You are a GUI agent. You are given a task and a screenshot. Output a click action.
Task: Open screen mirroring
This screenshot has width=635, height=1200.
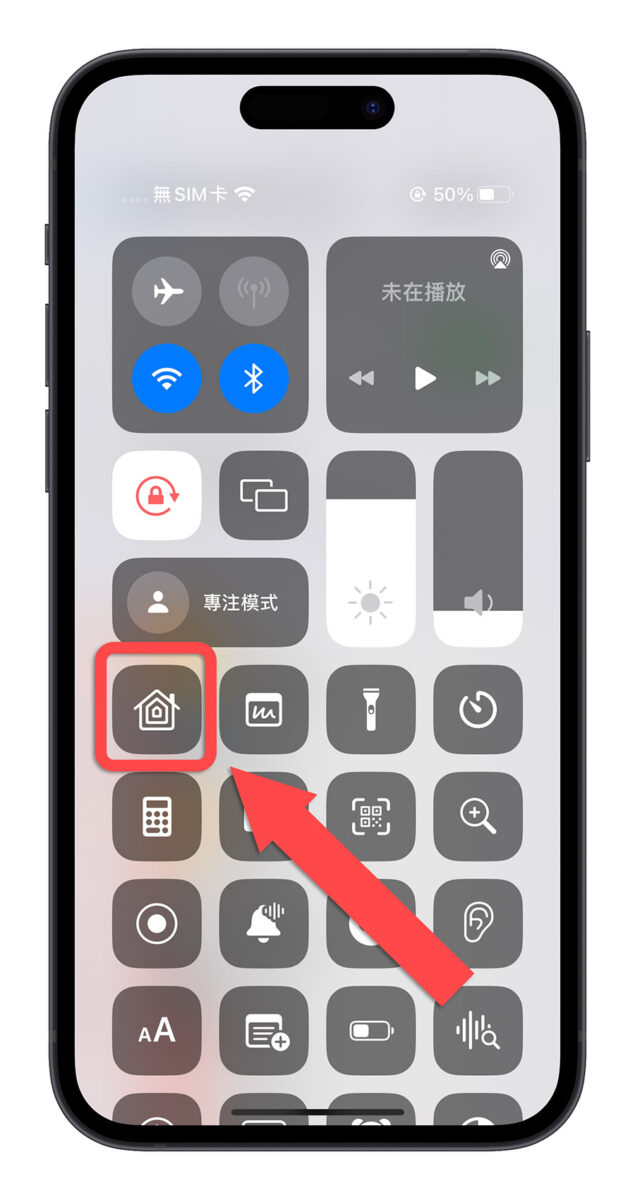coord(264,495)
